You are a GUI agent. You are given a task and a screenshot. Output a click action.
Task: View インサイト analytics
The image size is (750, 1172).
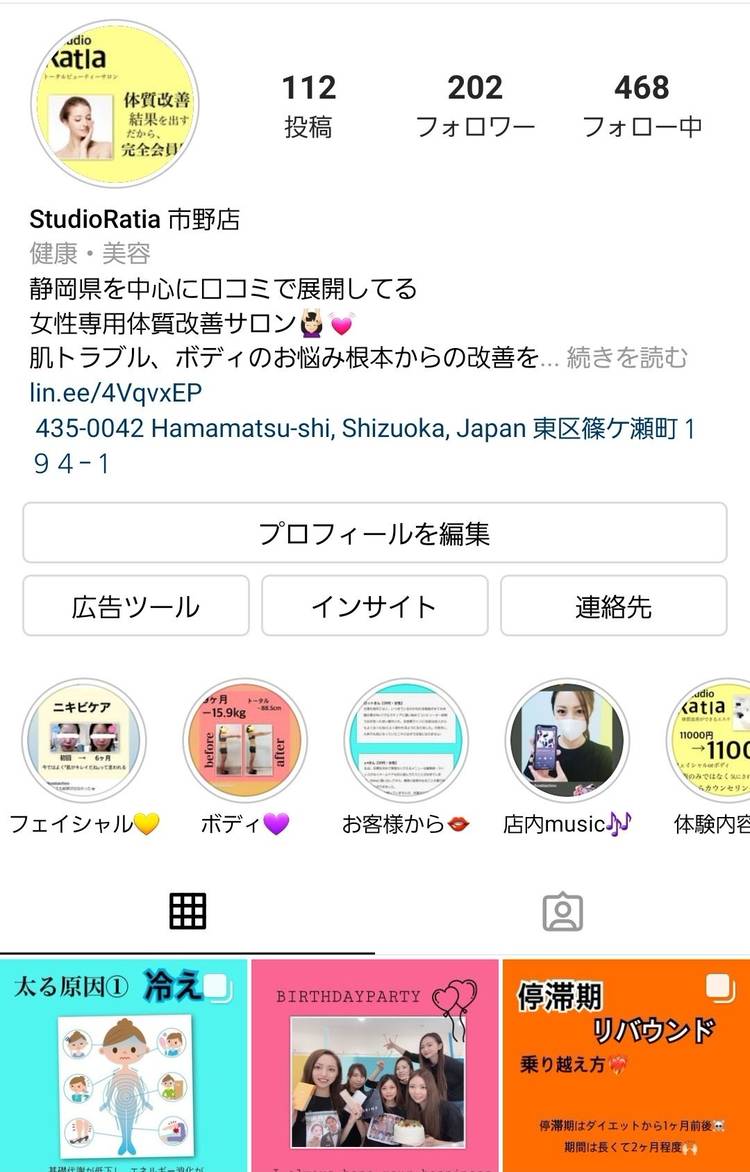tap(374, 606)
